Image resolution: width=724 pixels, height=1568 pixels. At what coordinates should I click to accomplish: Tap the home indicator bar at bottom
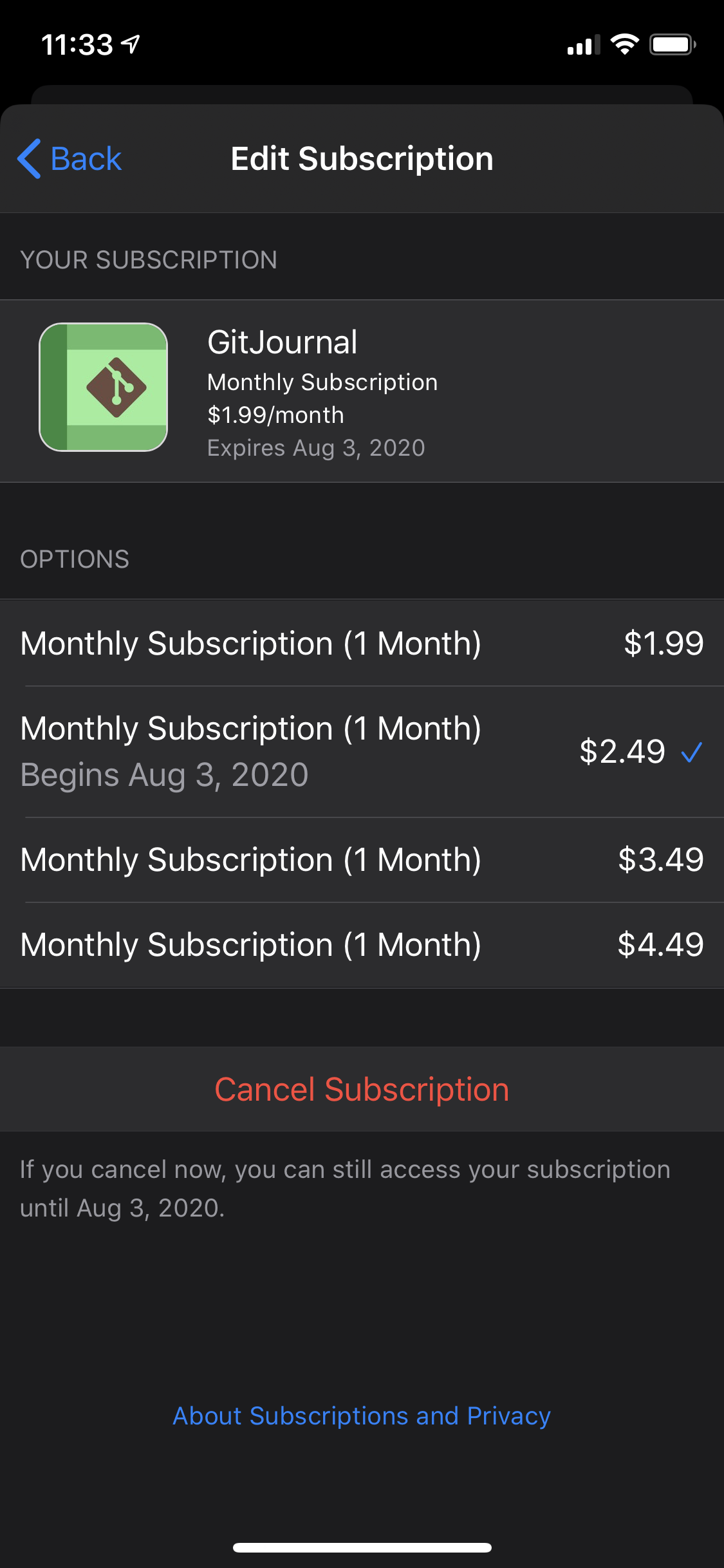(362, 1547)
